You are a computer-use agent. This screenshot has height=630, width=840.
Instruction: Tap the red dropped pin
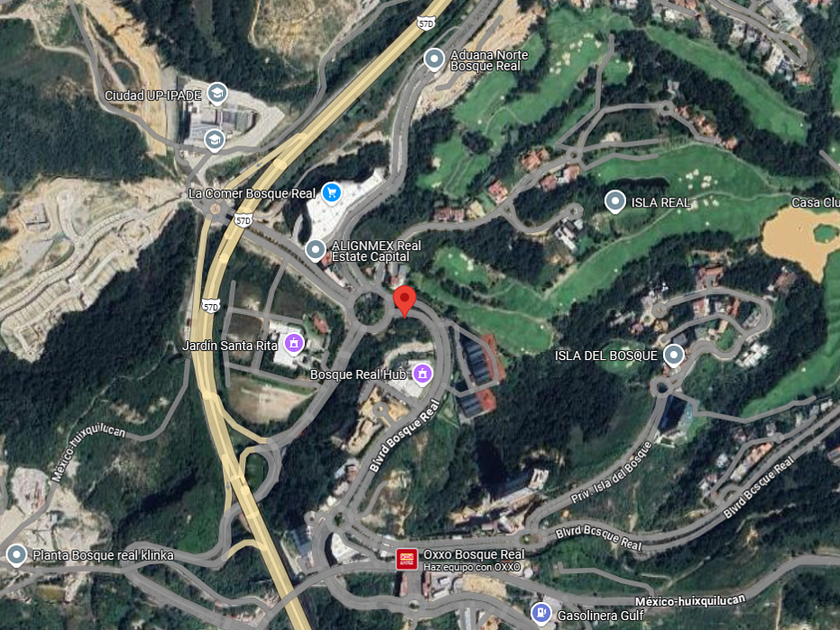[x=404, y=301]
